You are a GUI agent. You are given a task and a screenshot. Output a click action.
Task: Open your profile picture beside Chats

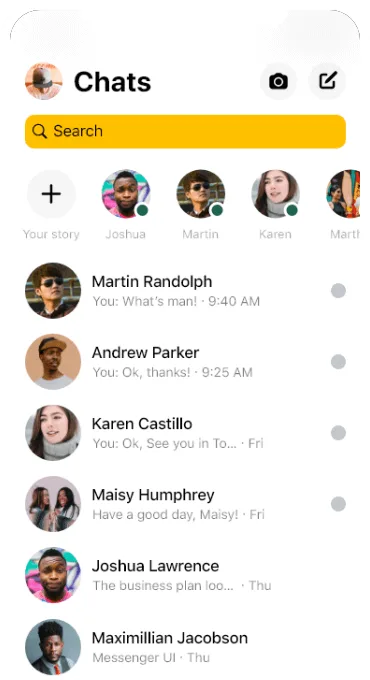coord(43,81)
